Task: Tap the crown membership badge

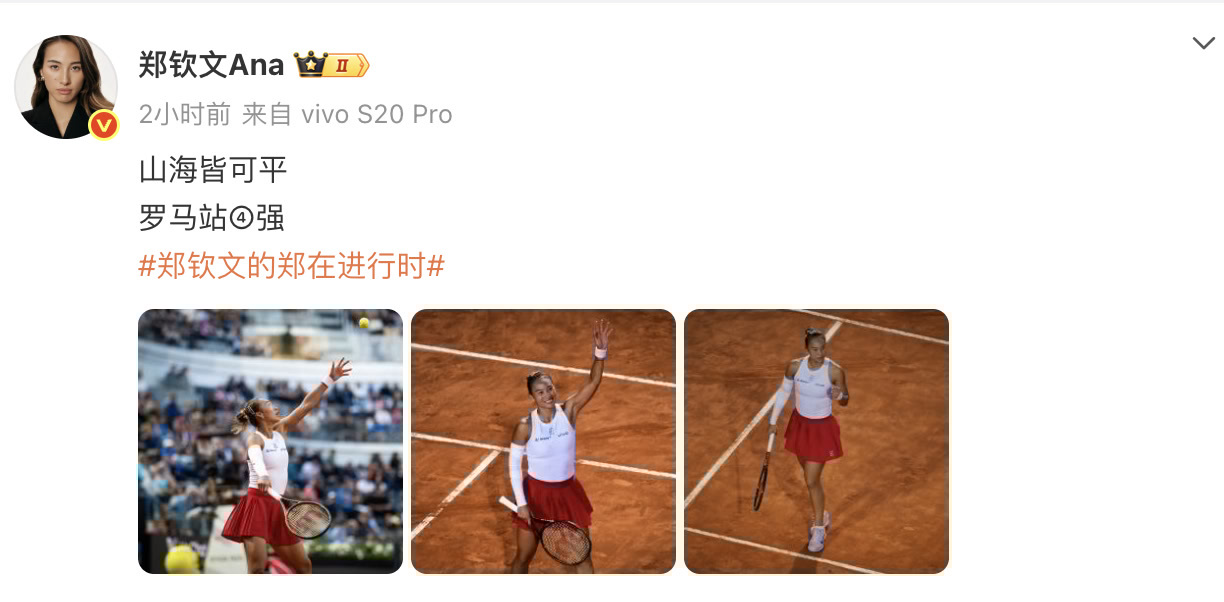Action: coord(332,65)
